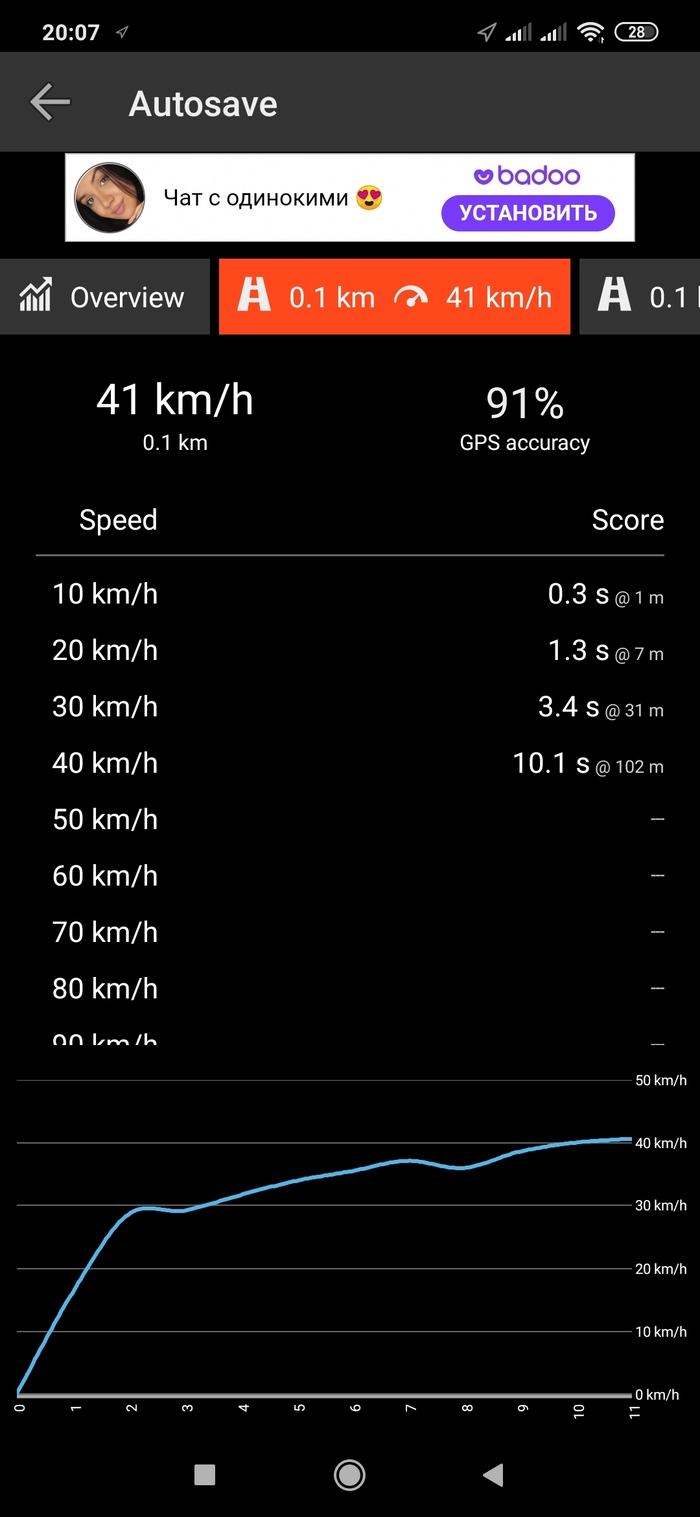The height and width of the screenshot is (1517, 700).
Task: Select the 0.1 km 41 km/h tab
Action: pyautogui.click(x=394, y=297)
